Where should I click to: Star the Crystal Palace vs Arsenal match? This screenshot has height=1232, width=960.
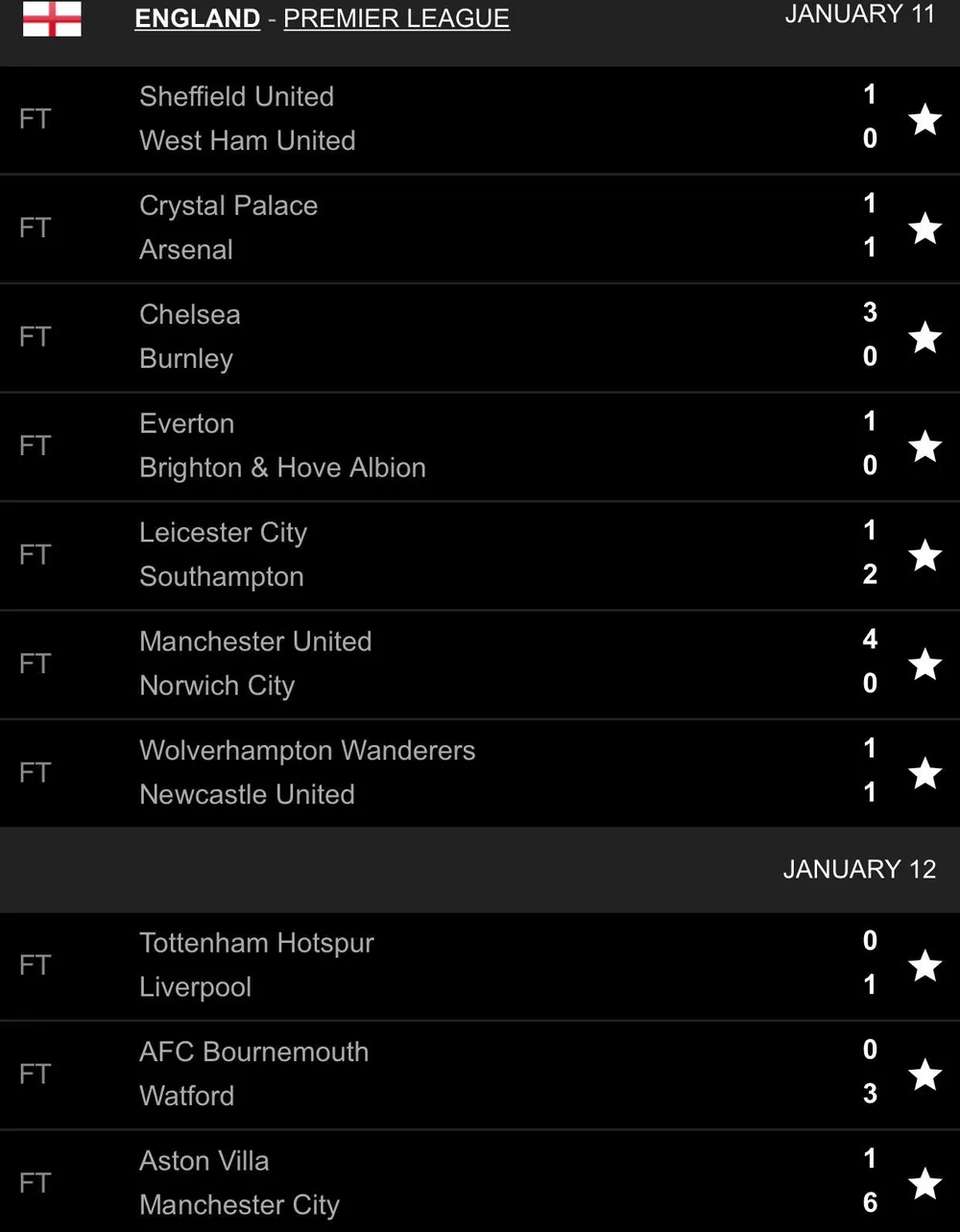[x=924, y=229]
